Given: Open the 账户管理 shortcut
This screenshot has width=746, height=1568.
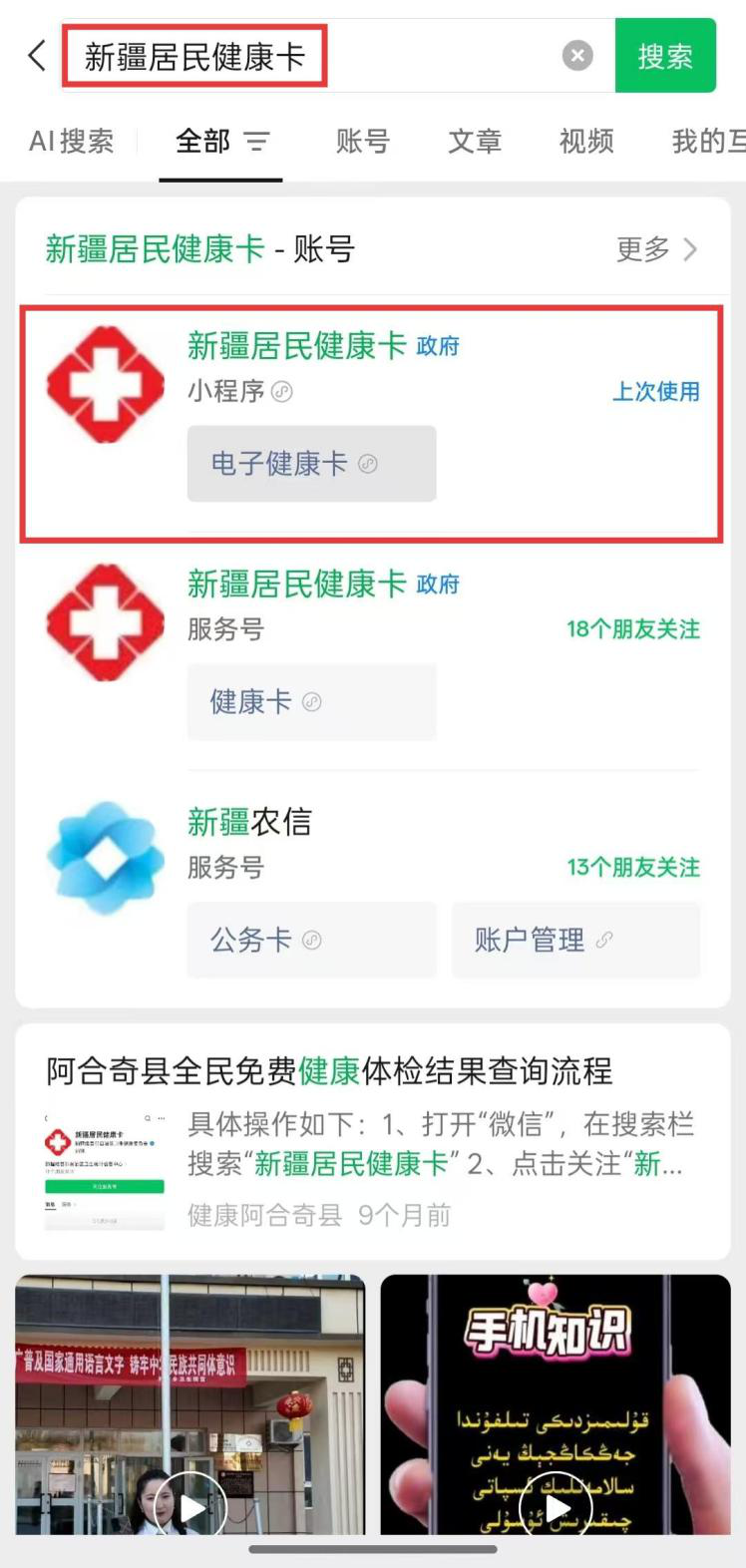Looking at the screenshot, I should point(575,941).
